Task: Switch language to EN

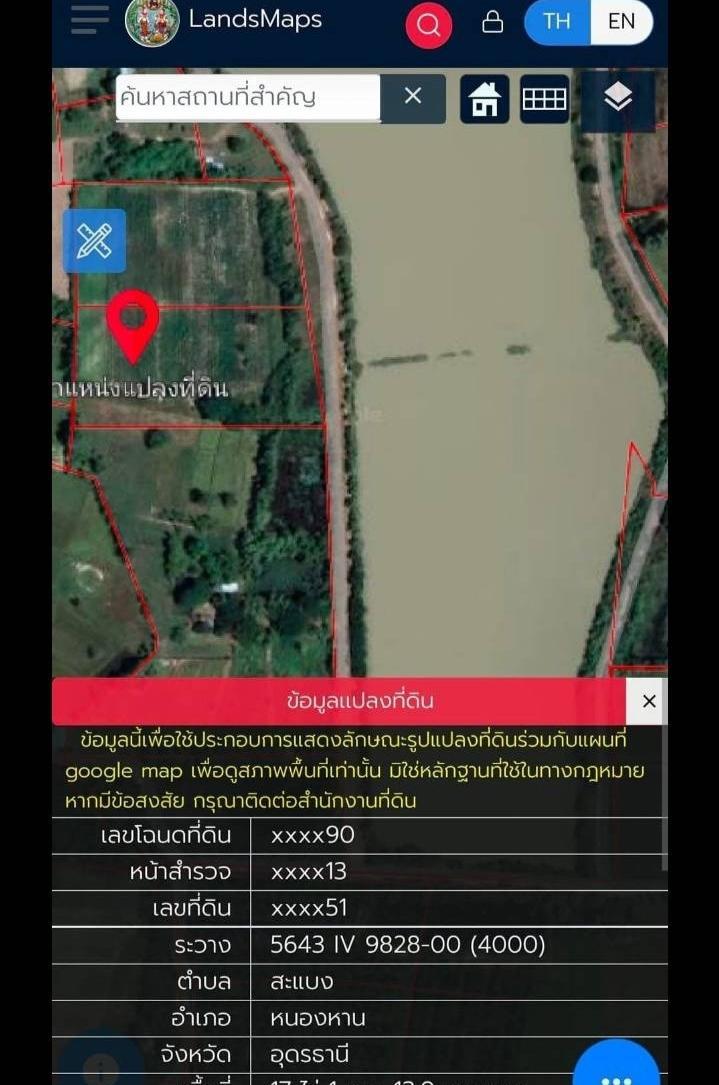Action: click(x=621, y=22)
